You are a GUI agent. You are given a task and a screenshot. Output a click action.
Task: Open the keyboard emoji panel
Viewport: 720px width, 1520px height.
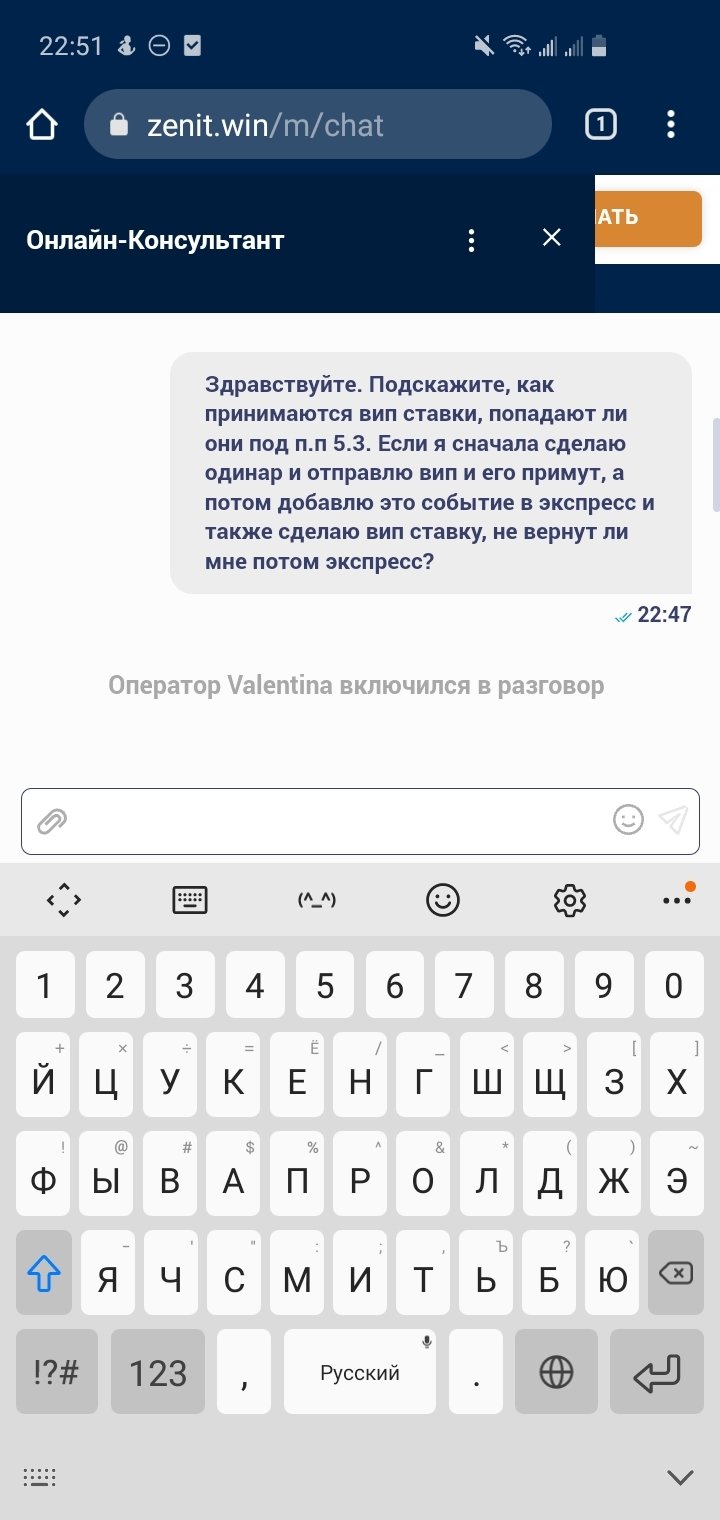point(442,900)
